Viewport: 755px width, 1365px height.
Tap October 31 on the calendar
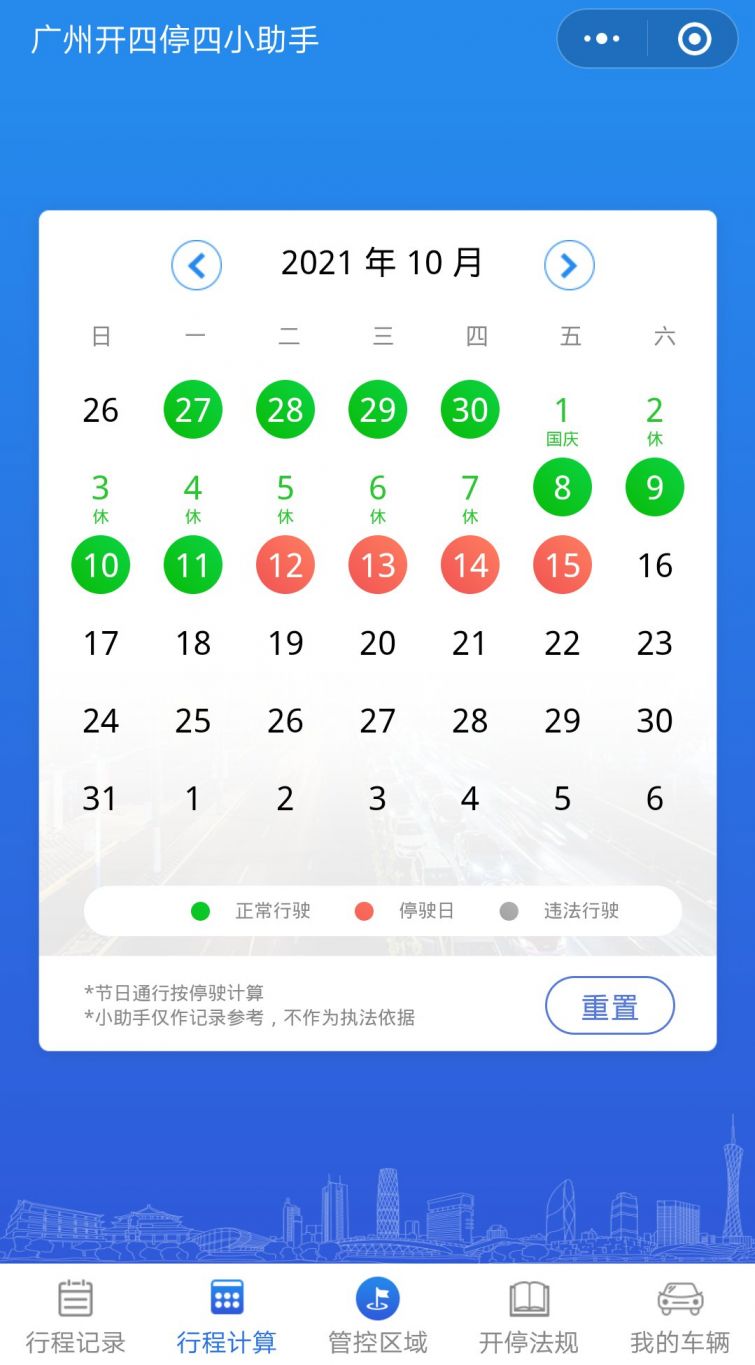[x=100, y=798]
